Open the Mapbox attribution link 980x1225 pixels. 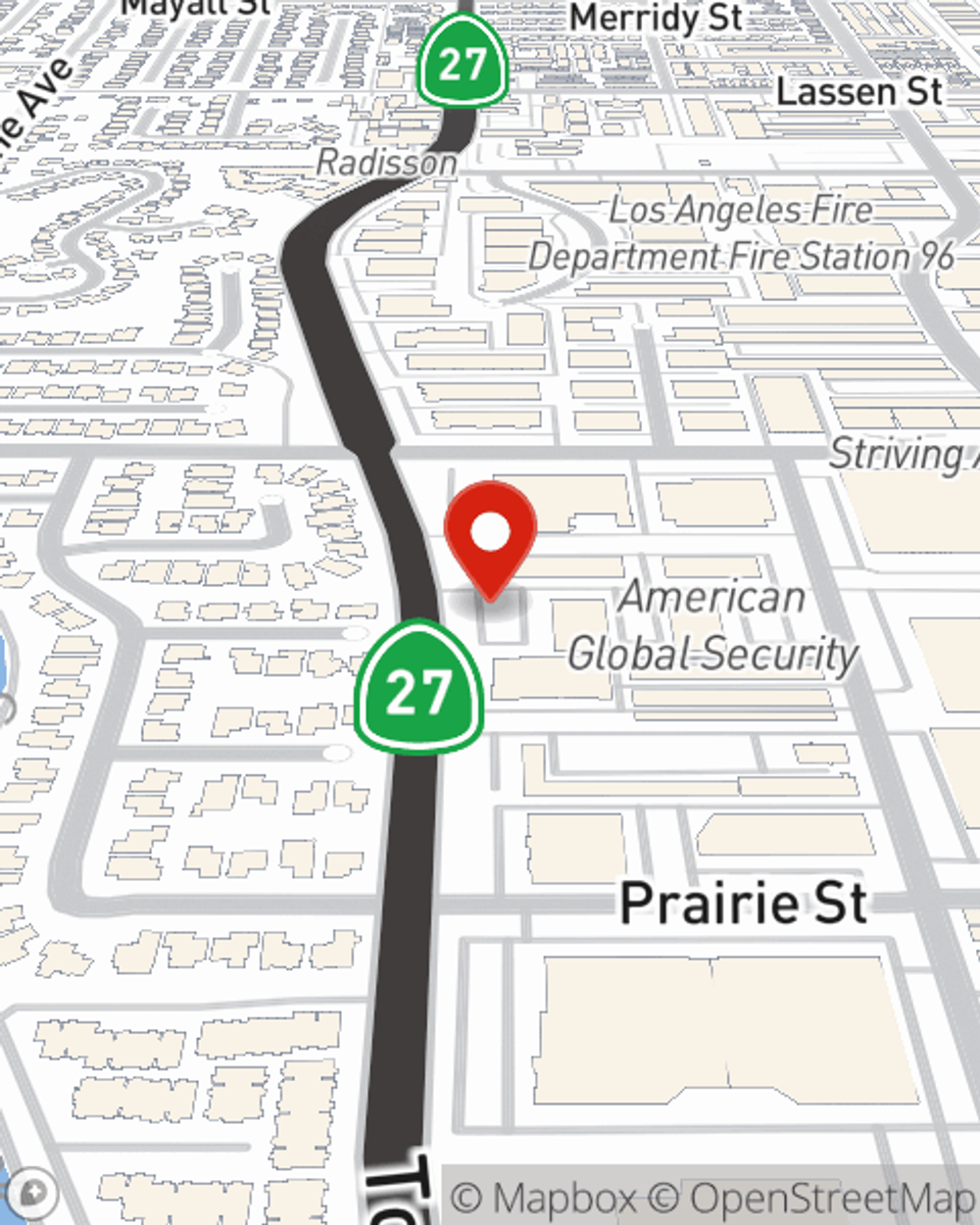coord(543,1199)
